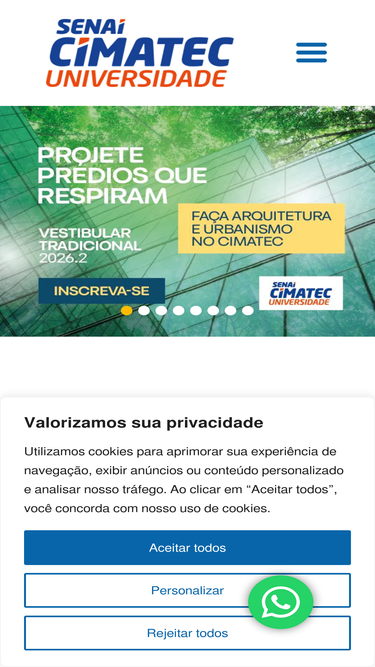The width and height of the screenshot is (375, 667).
Task: Accept all cookies with Aceitar todos
Action: click(x=188, y=547)
